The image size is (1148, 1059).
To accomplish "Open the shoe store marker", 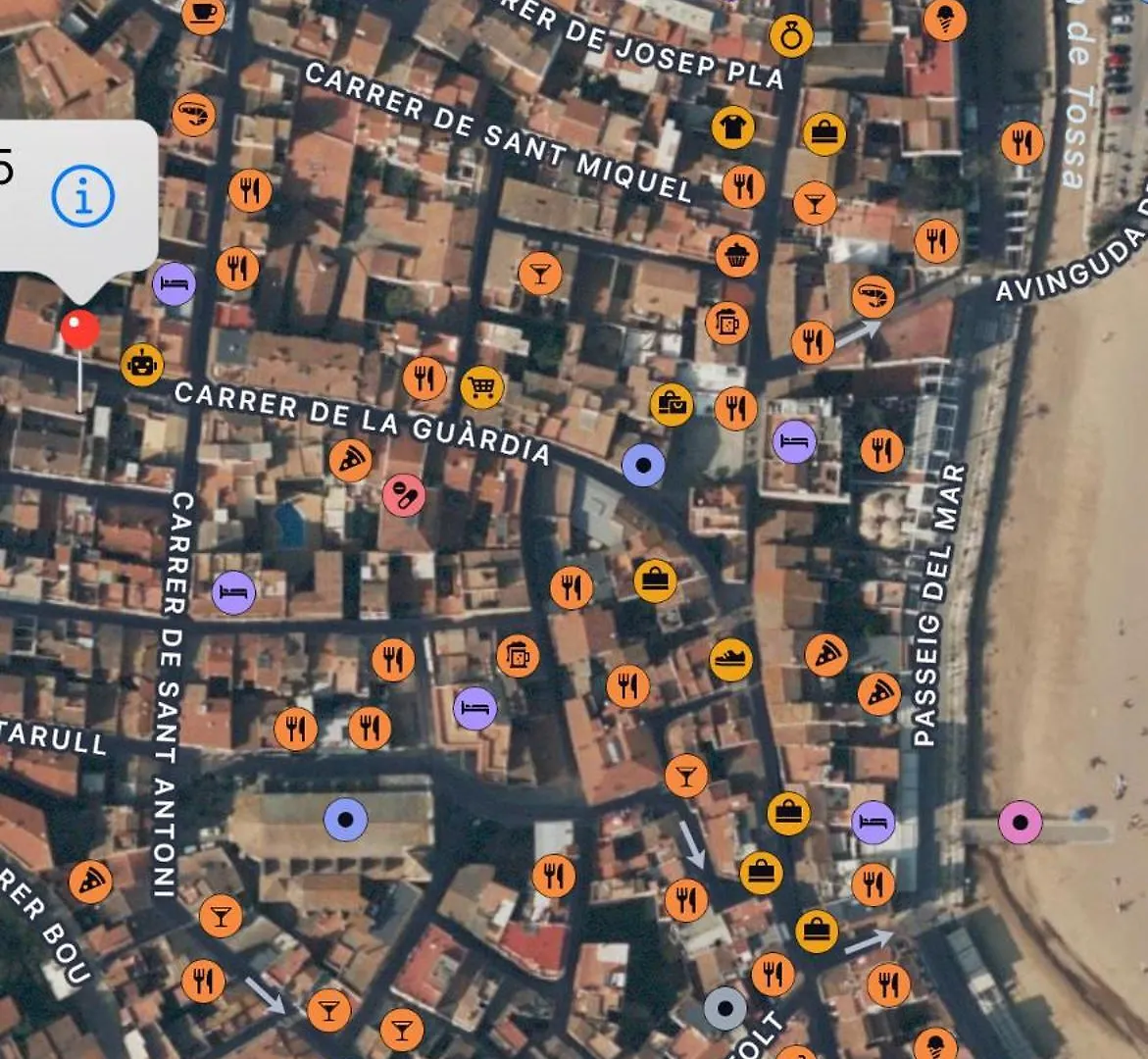I will 730,660.
